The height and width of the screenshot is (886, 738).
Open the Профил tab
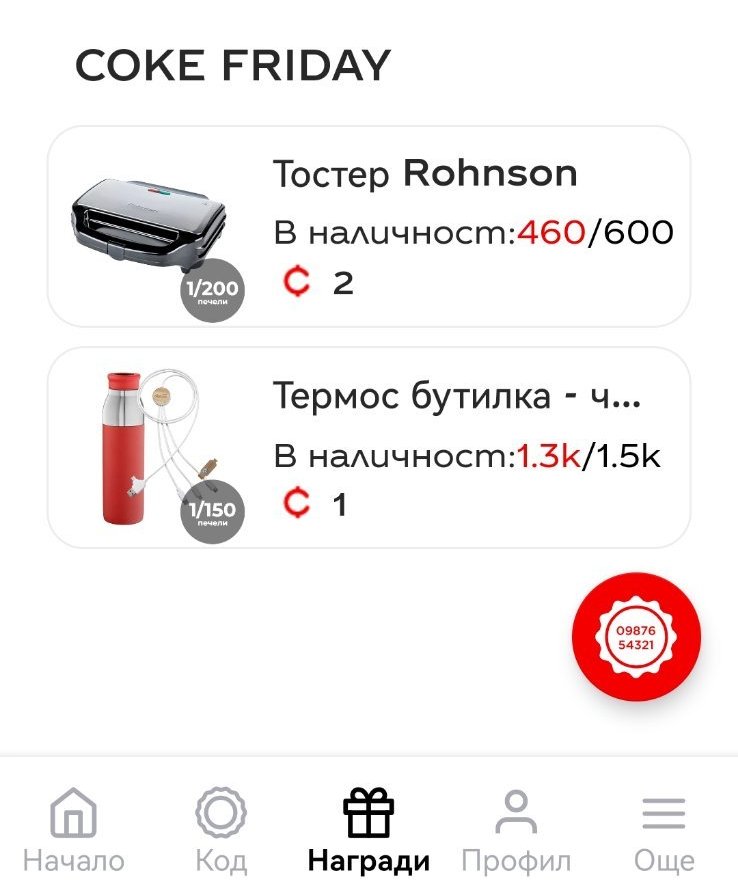point(516,830)
